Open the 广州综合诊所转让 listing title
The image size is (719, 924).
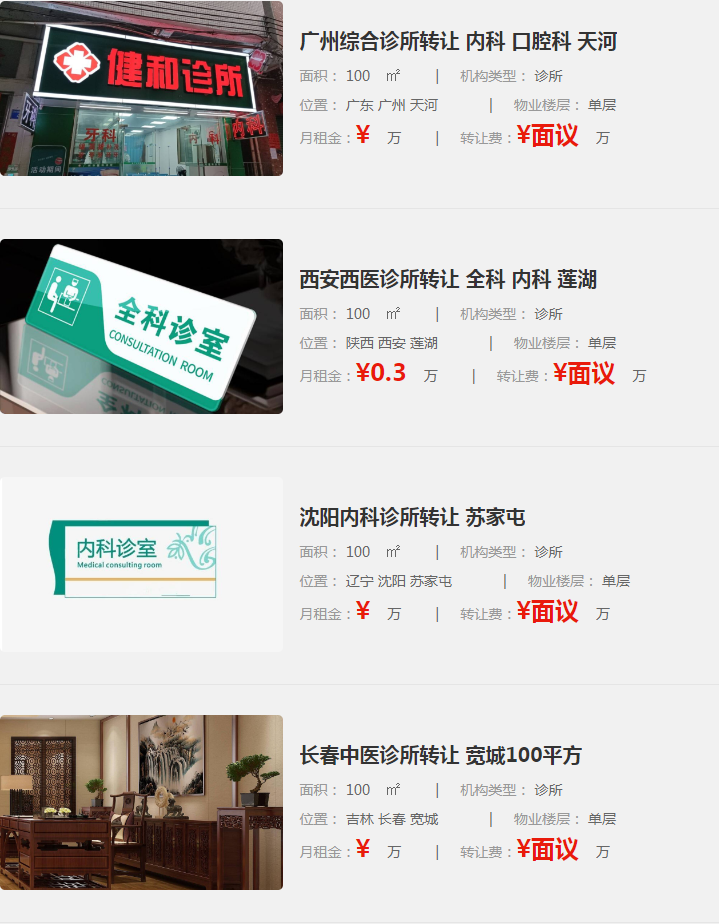pyautogui.click(x=458, y=42)
